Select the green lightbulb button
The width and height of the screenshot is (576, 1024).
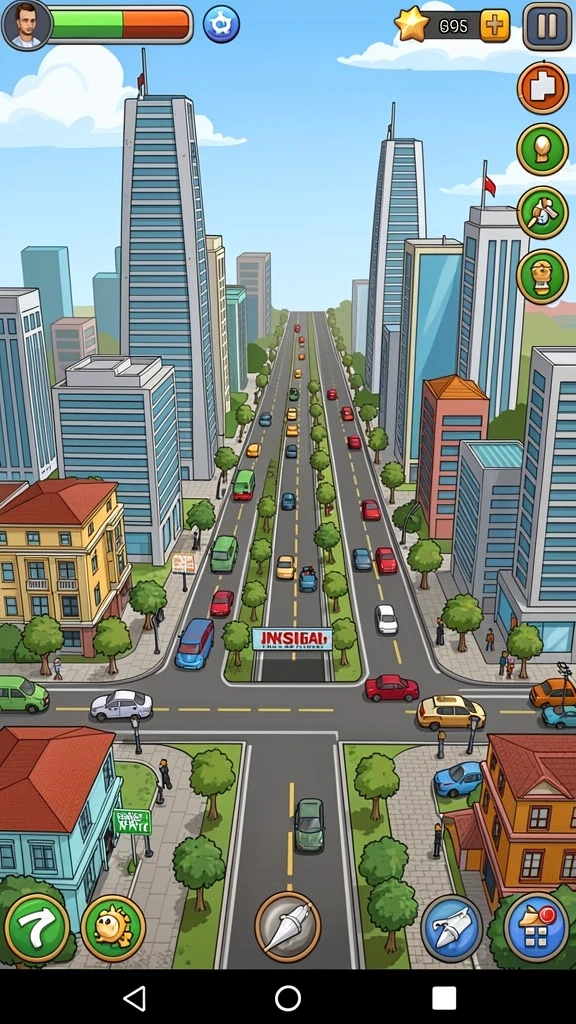[x=543, y=150]
